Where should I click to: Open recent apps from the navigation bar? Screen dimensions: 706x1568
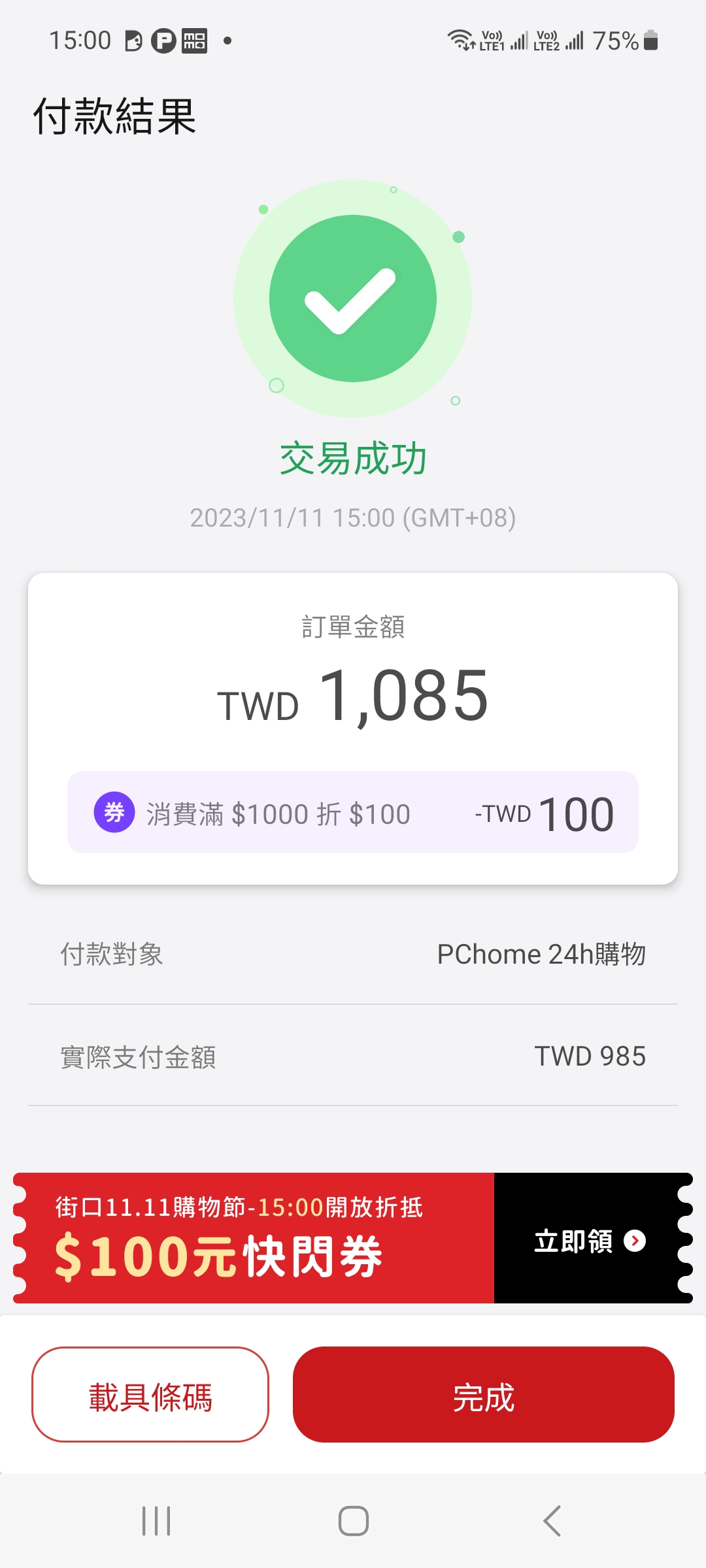click(156, 1521)
